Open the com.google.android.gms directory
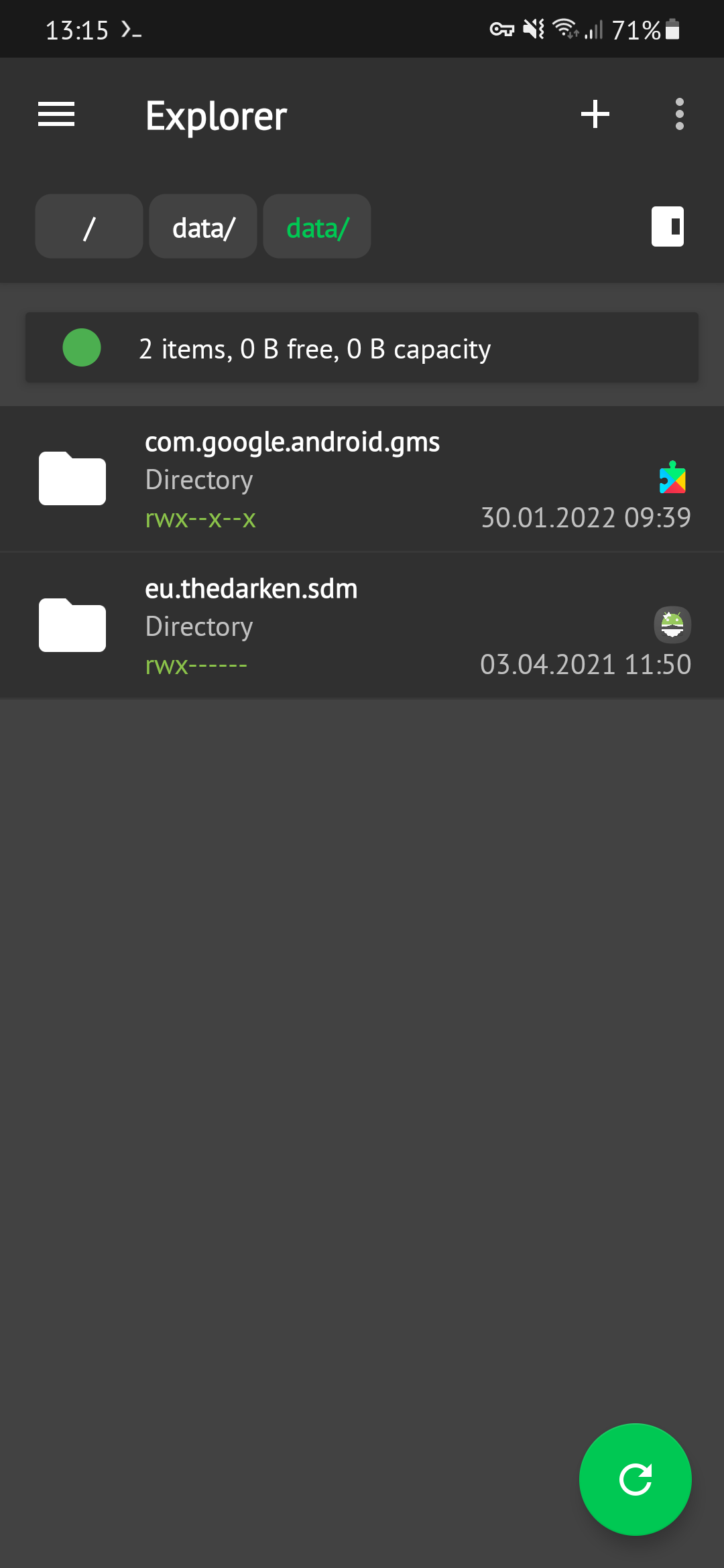Viewport: 724px width, 1568px height. point(362,479)
